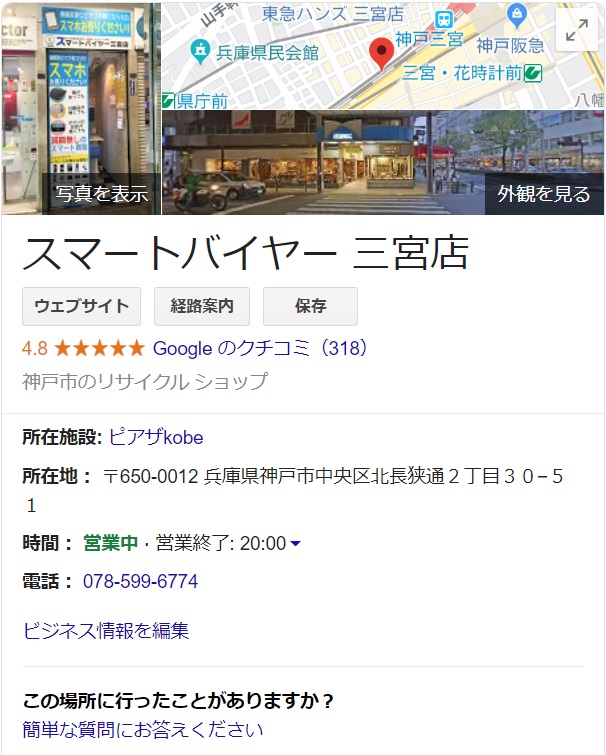Get directions with 経路案内
Viewport: 606px width, 755px height.
click(x=202, y=306)
